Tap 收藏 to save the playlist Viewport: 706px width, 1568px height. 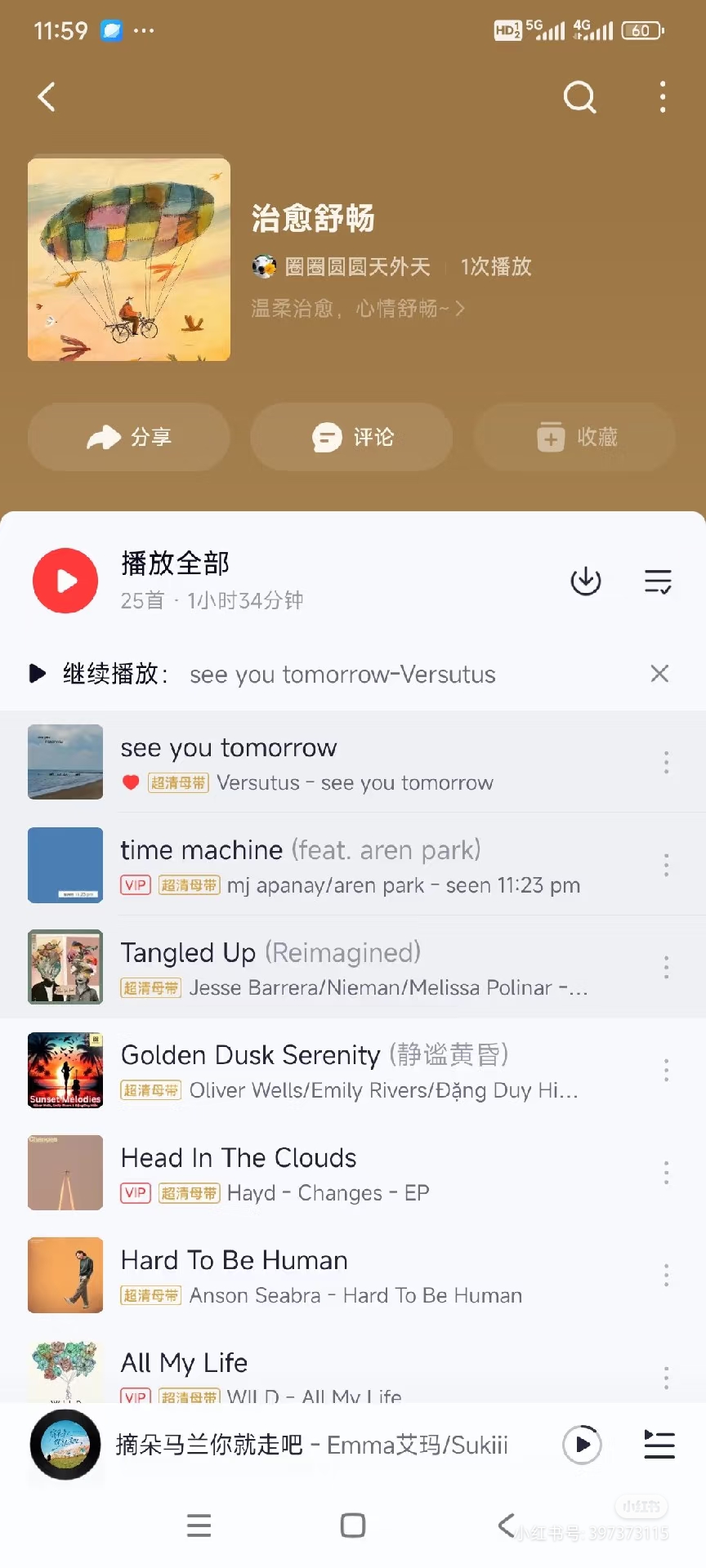[x=575, y=437]
